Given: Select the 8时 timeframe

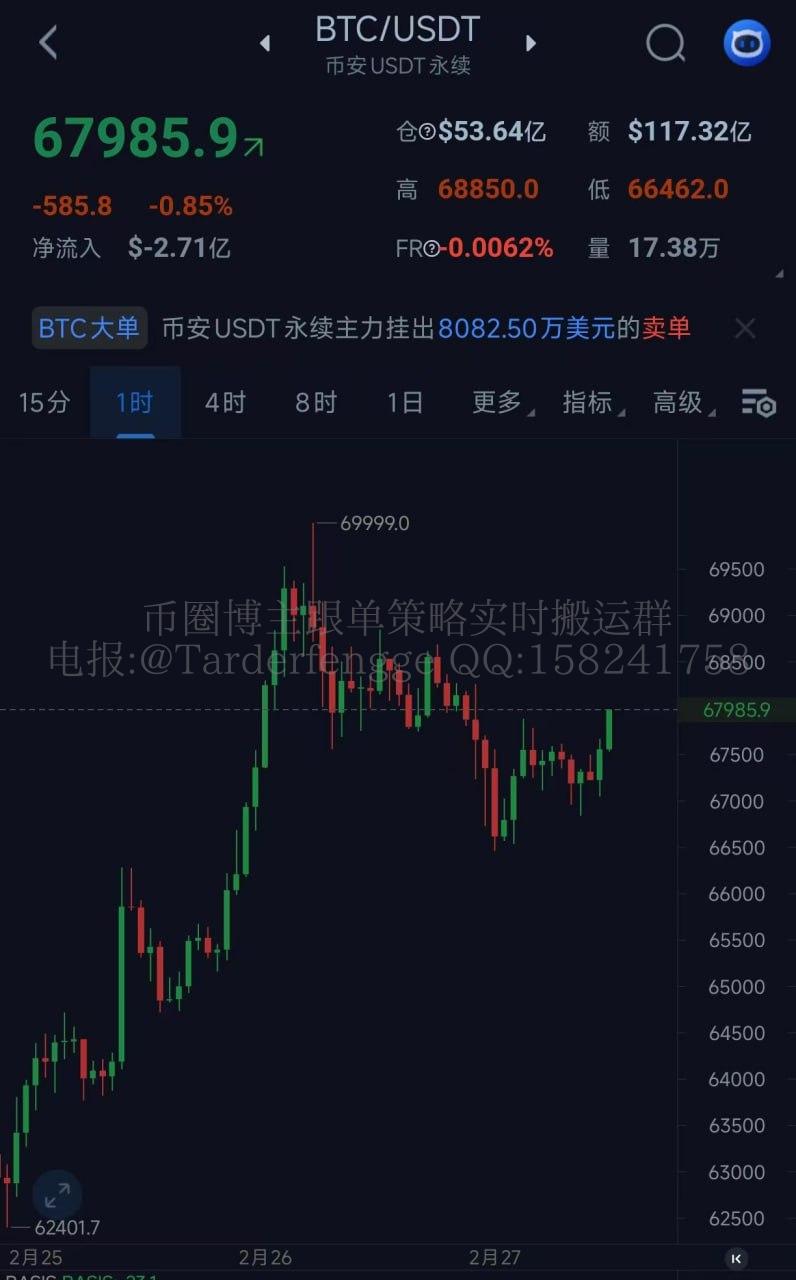Looking at the screenshot, I should coord(316,403).
